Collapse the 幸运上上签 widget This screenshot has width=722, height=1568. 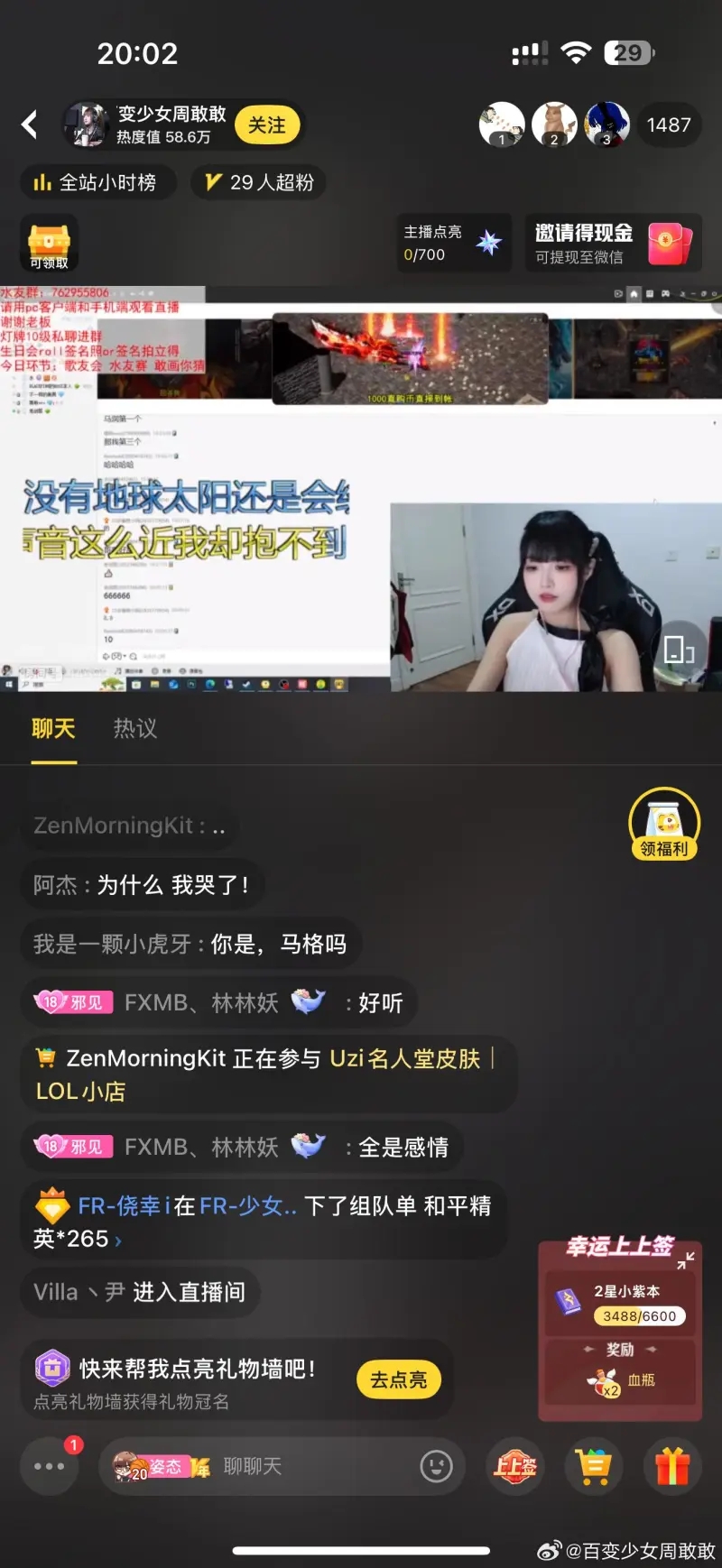(686, 1260)
